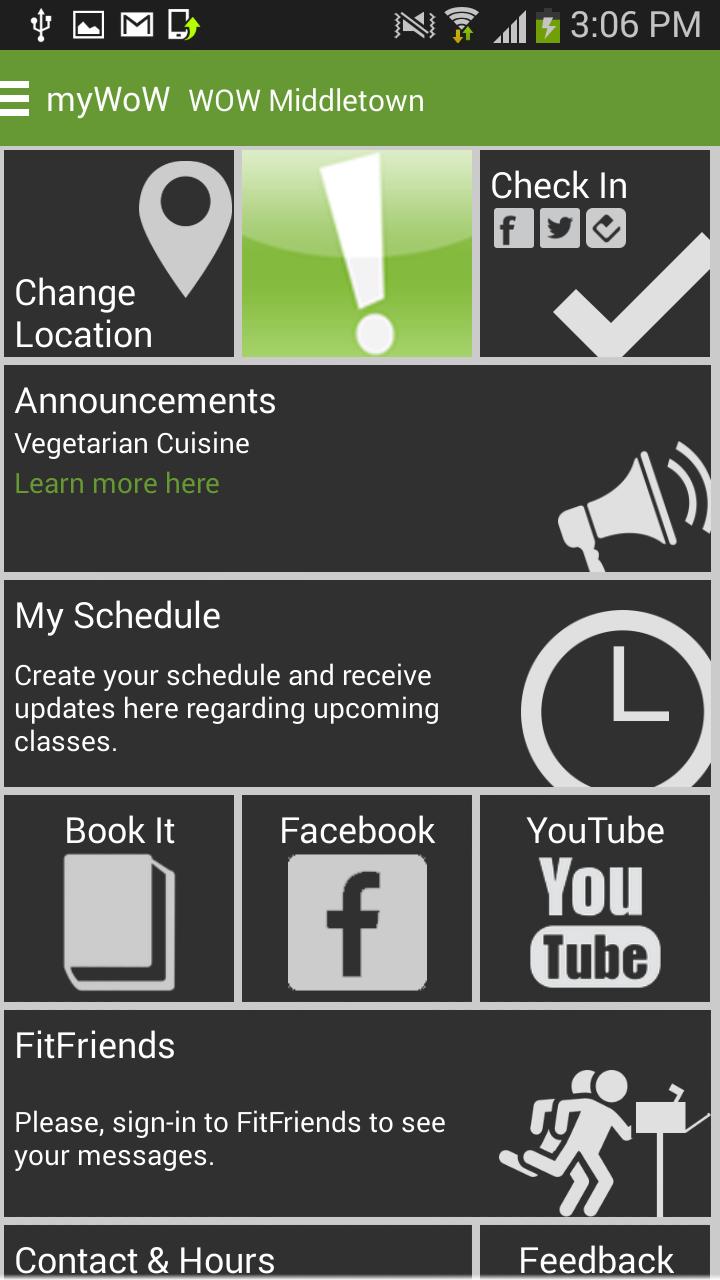The height and width of the screenshot is (1280, 720).
Task: Open the YouTube tile
Action: 595,898
